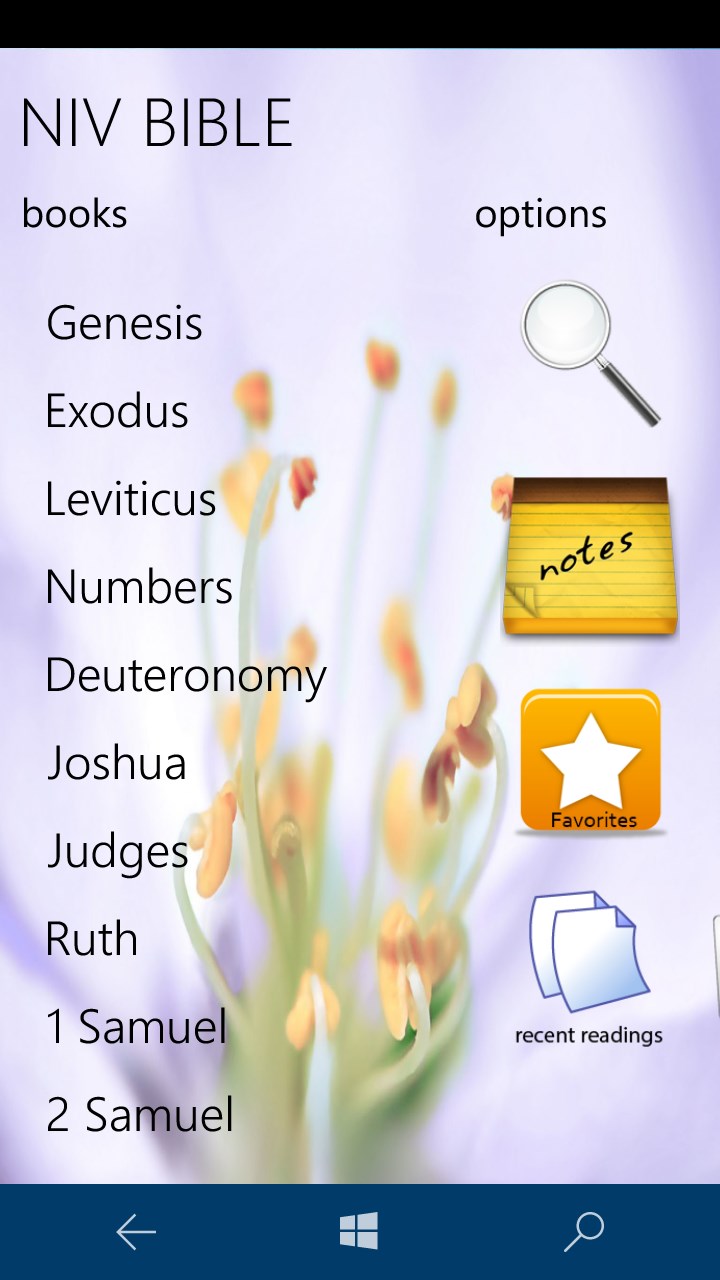Select Judges from the book list
This screenshot has width=720, height=1280.
click(x=116, y=850)
